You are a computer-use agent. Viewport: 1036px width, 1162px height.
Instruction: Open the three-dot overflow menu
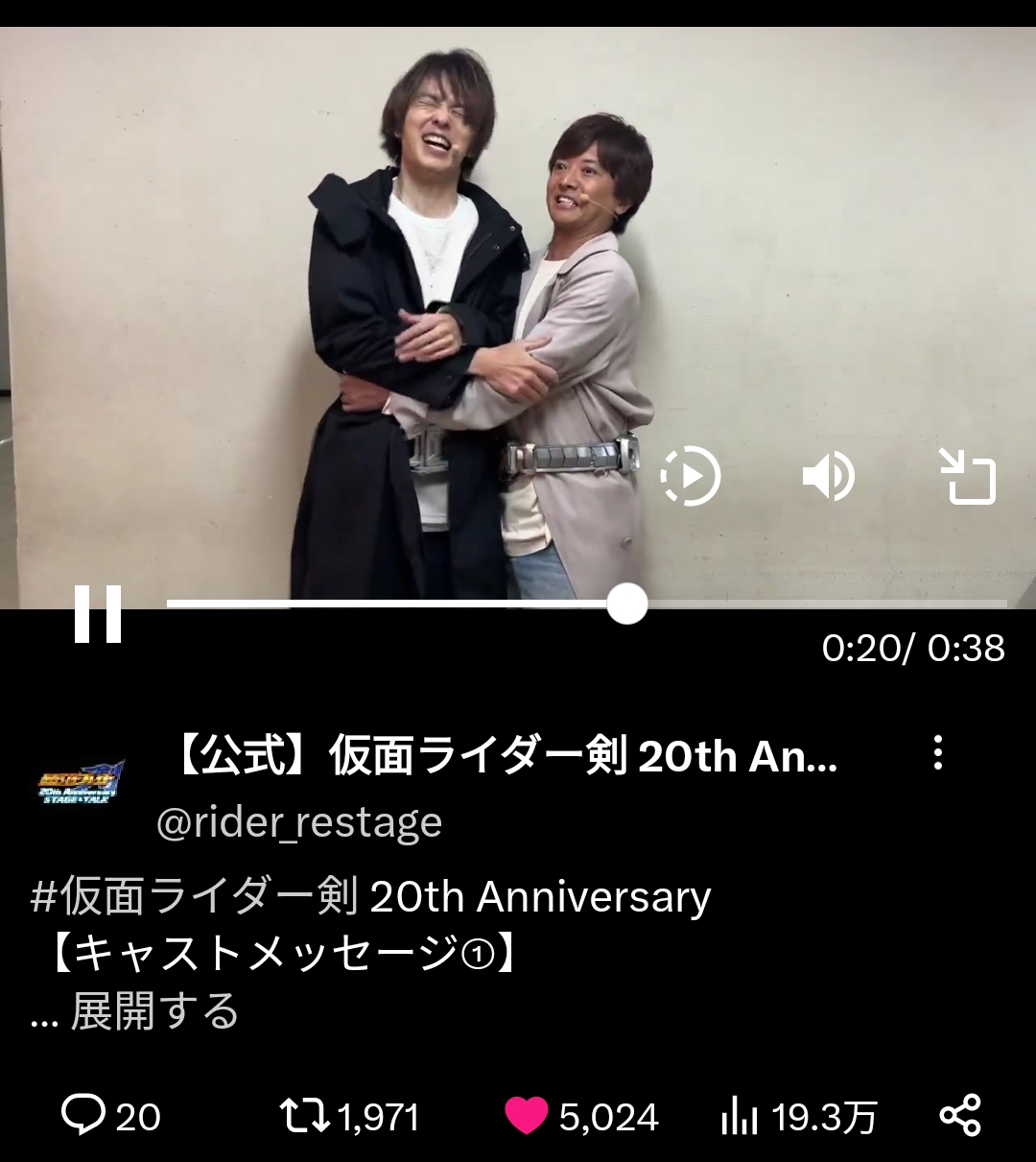(x=938, y=753)
